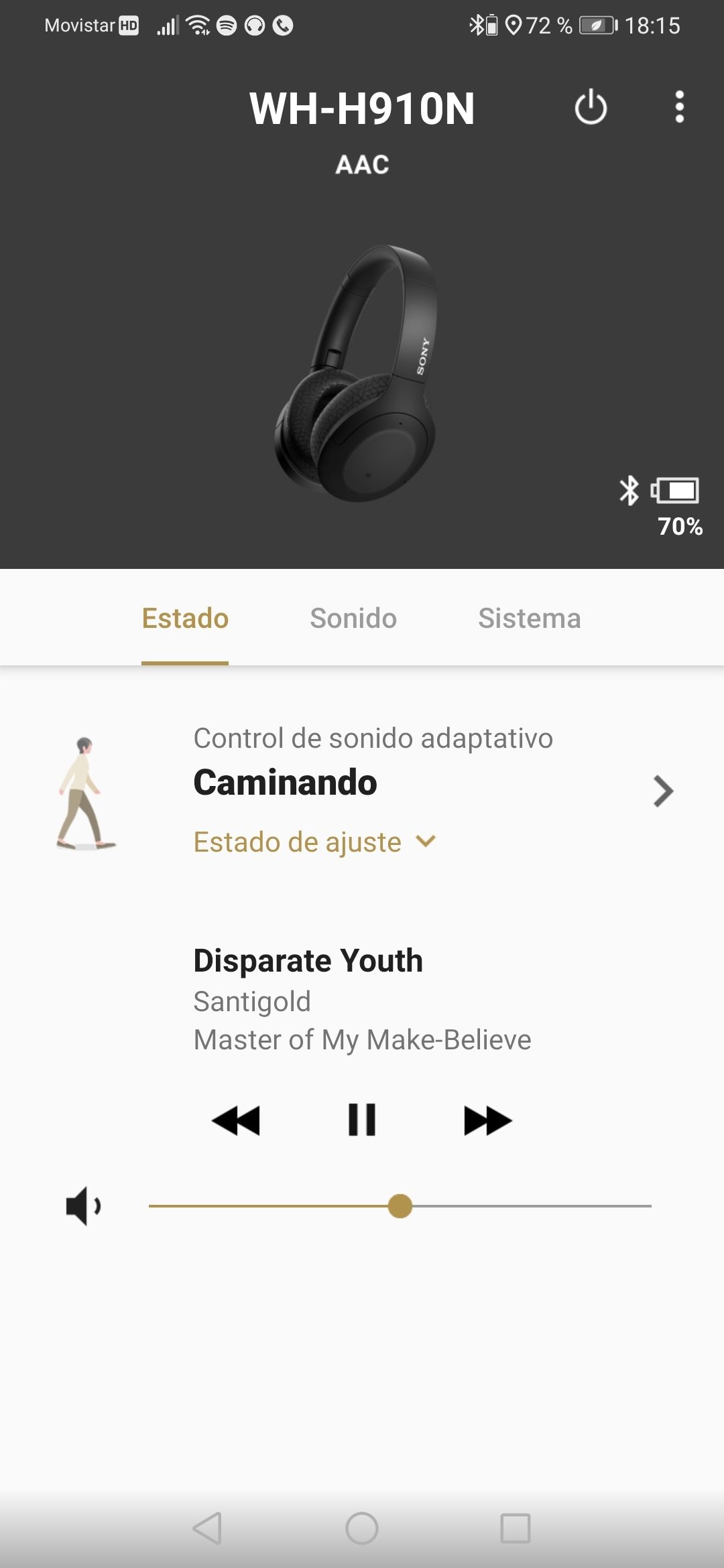Go to the home screen
The height and width of the screenshot is (1568, 724).
point(362,1528)
